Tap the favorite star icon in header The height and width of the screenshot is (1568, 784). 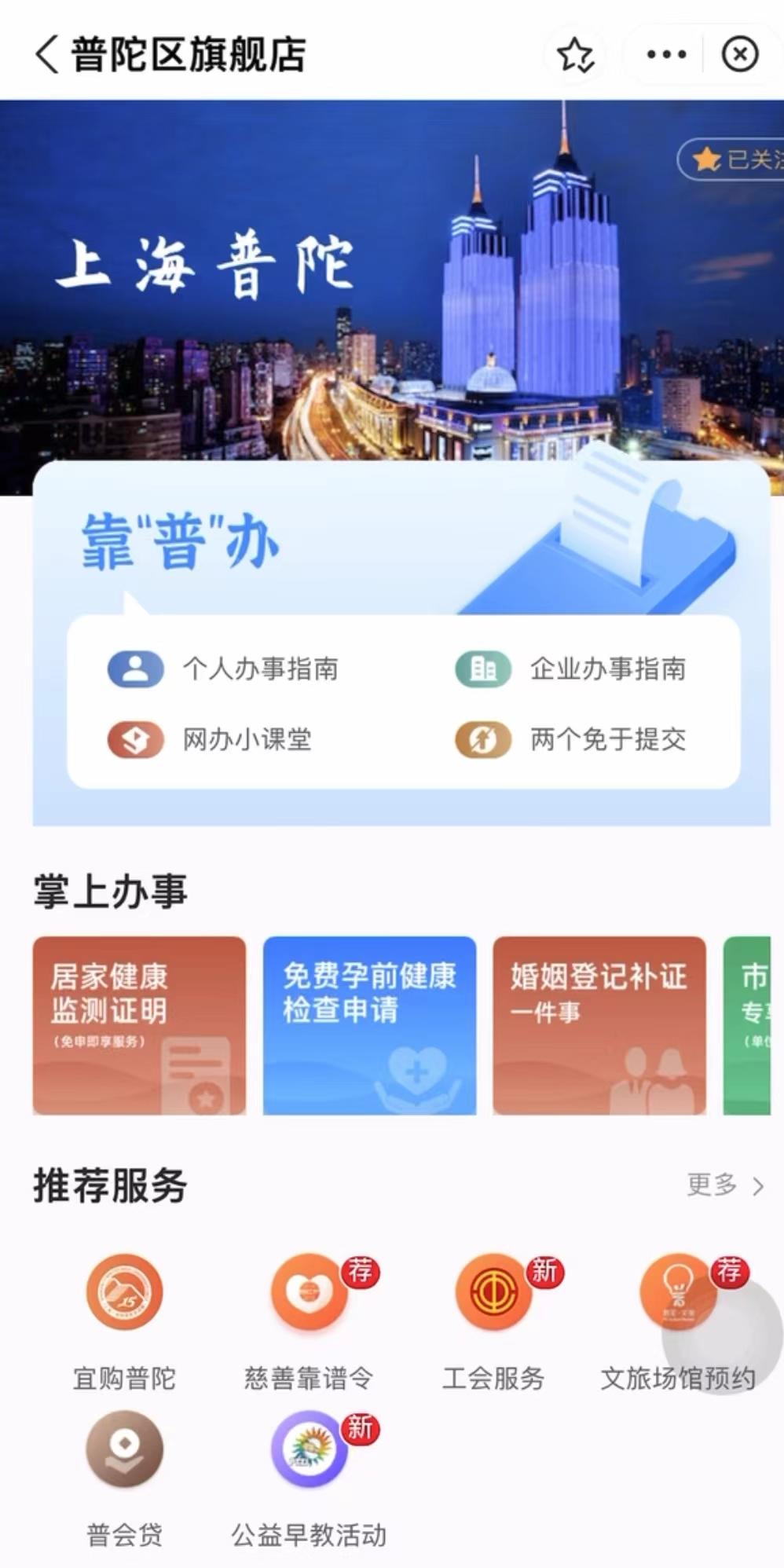point(576,55)
